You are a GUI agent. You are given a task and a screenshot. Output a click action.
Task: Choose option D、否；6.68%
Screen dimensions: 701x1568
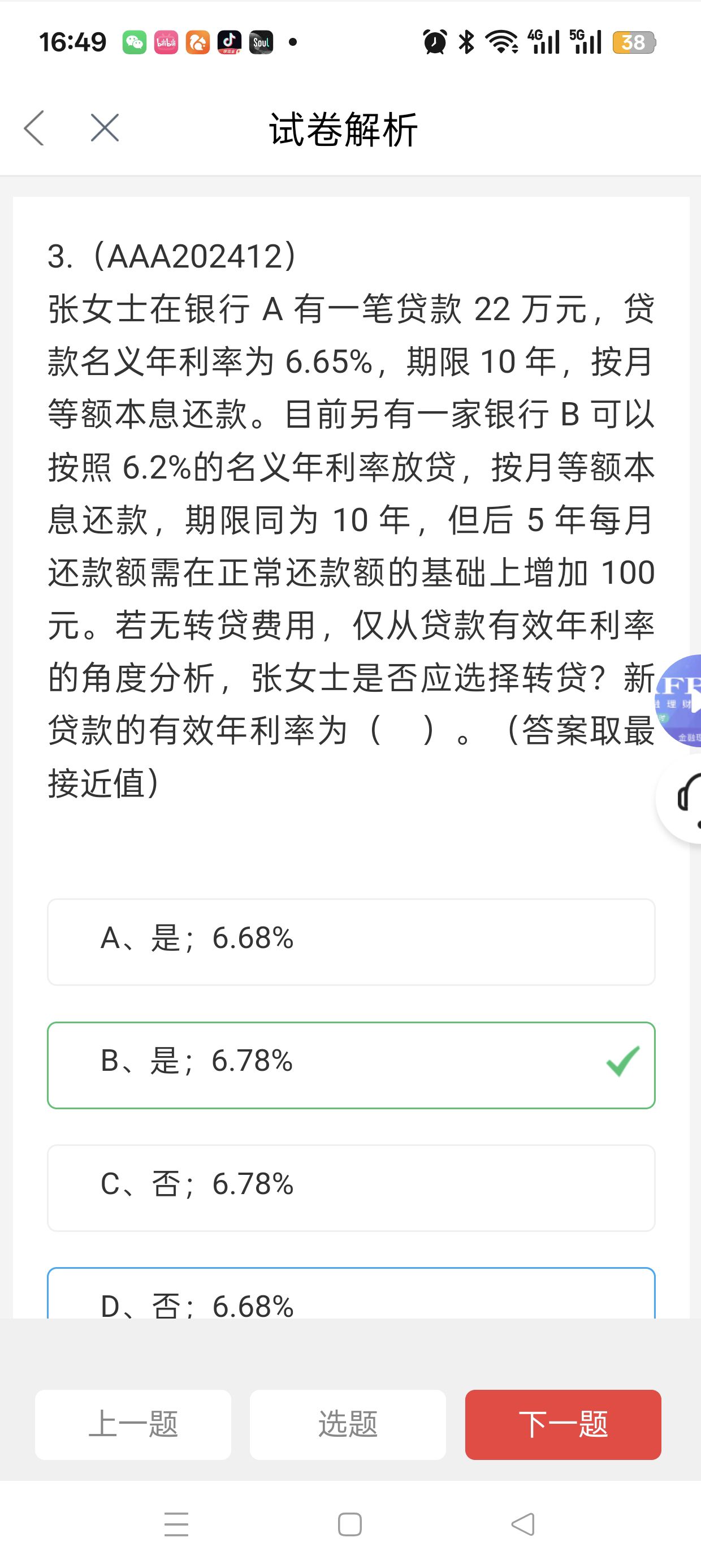(351, 1293)
